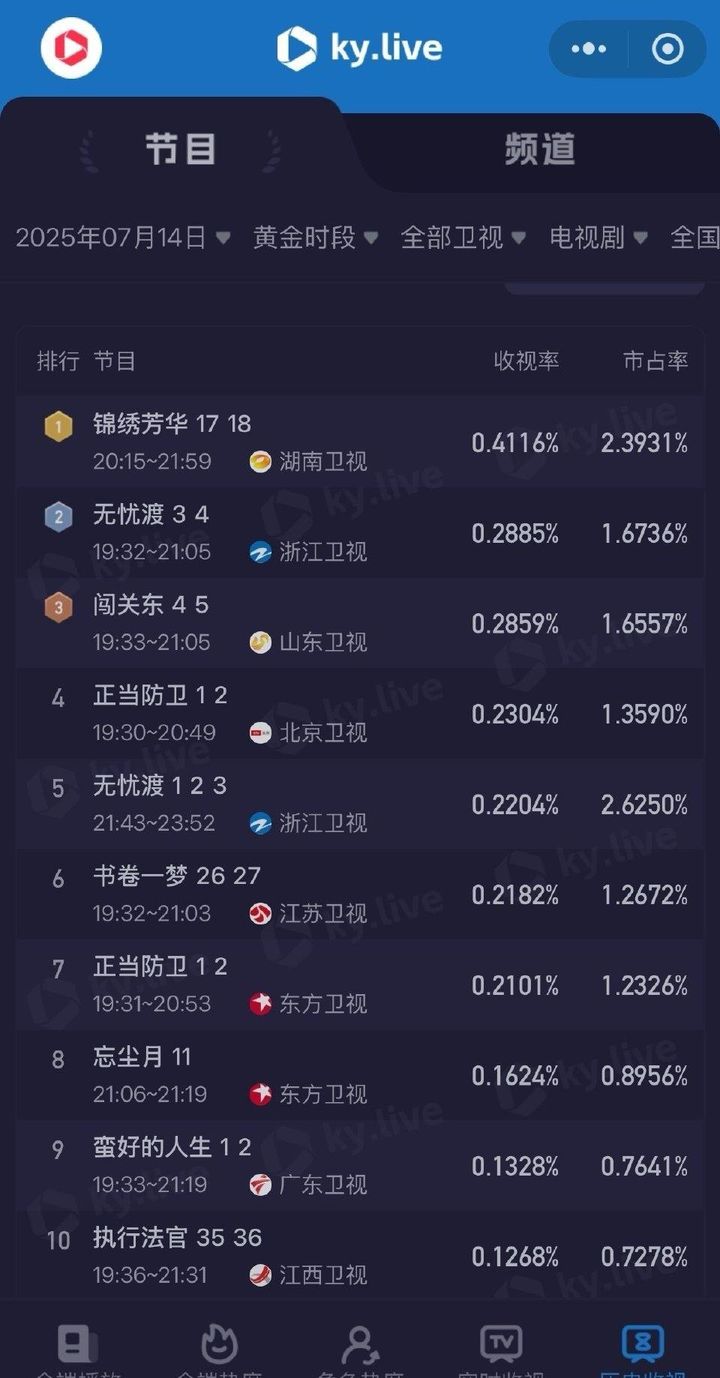Image resolution: width=720 pixels, height=1378 pixels.
Task: Open 蛮好的人生 1 2 row
Action: pos(360,1165)
